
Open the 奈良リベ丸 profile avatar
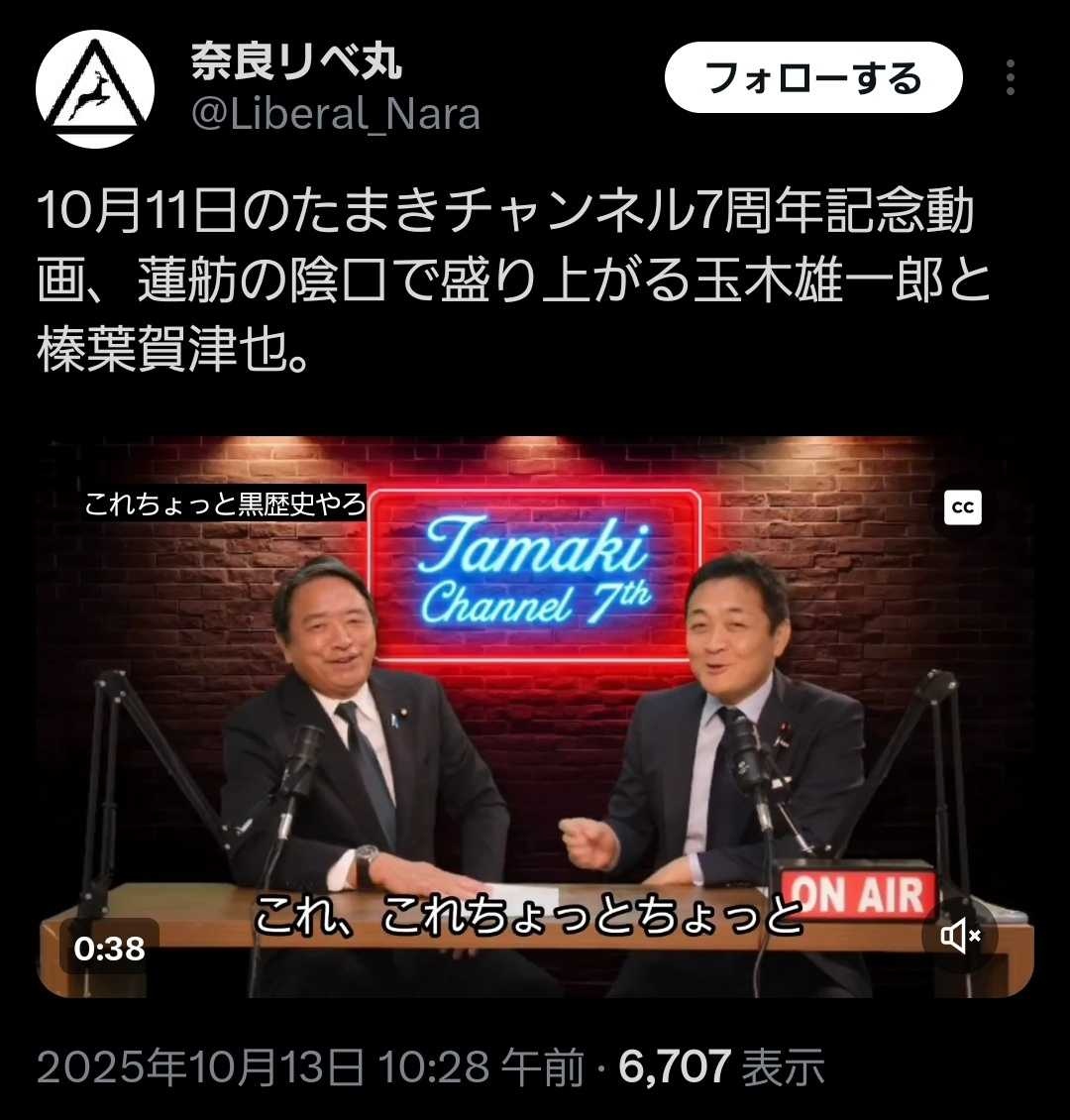[x=95, y=89]
